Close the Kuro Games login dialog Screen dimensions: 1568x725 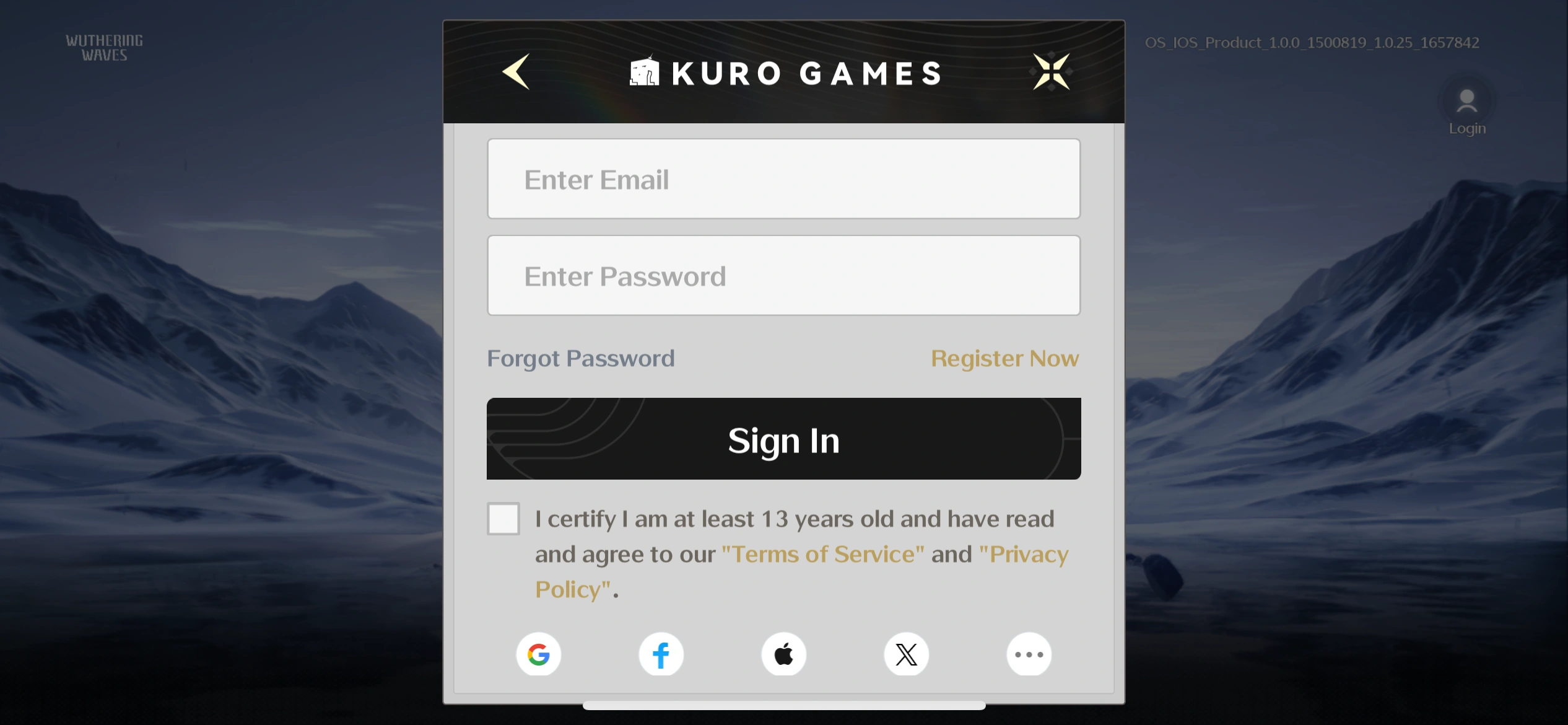(x=1051, y=72)
